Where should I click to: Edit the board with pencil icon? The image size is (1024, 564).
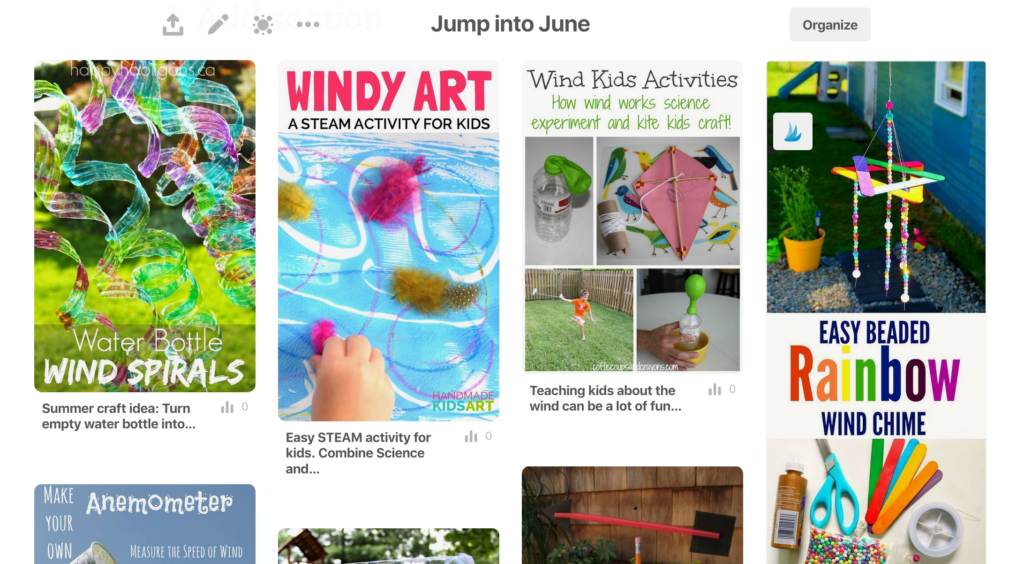click(218, 24)
